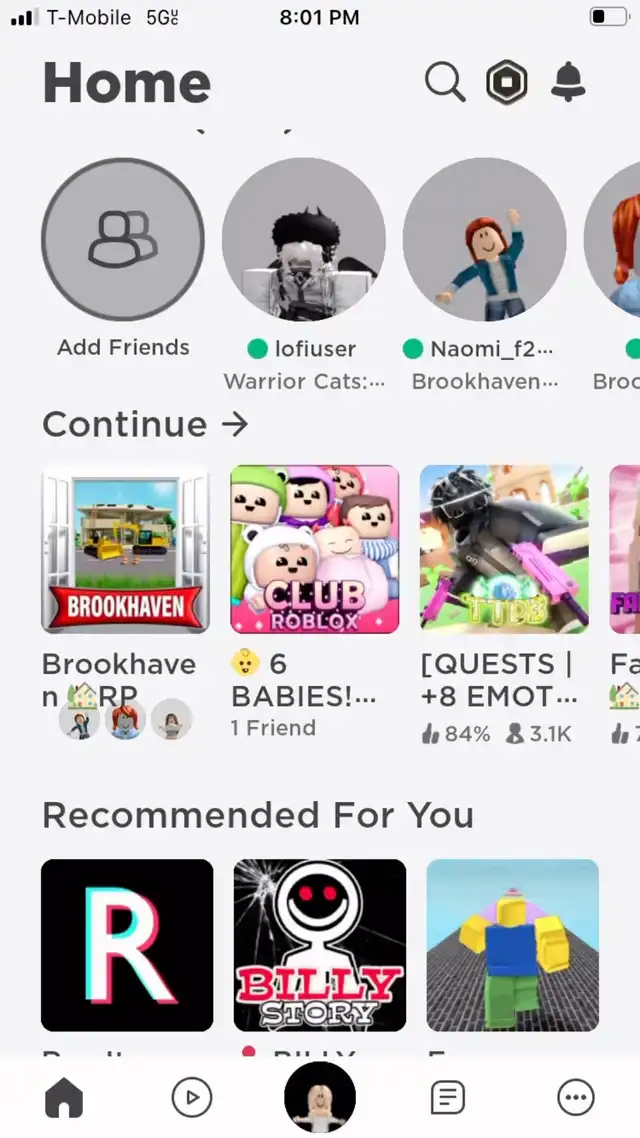Open the yellow noob runner game tile
Screen dimensions: 640x1138
[512, 945]
